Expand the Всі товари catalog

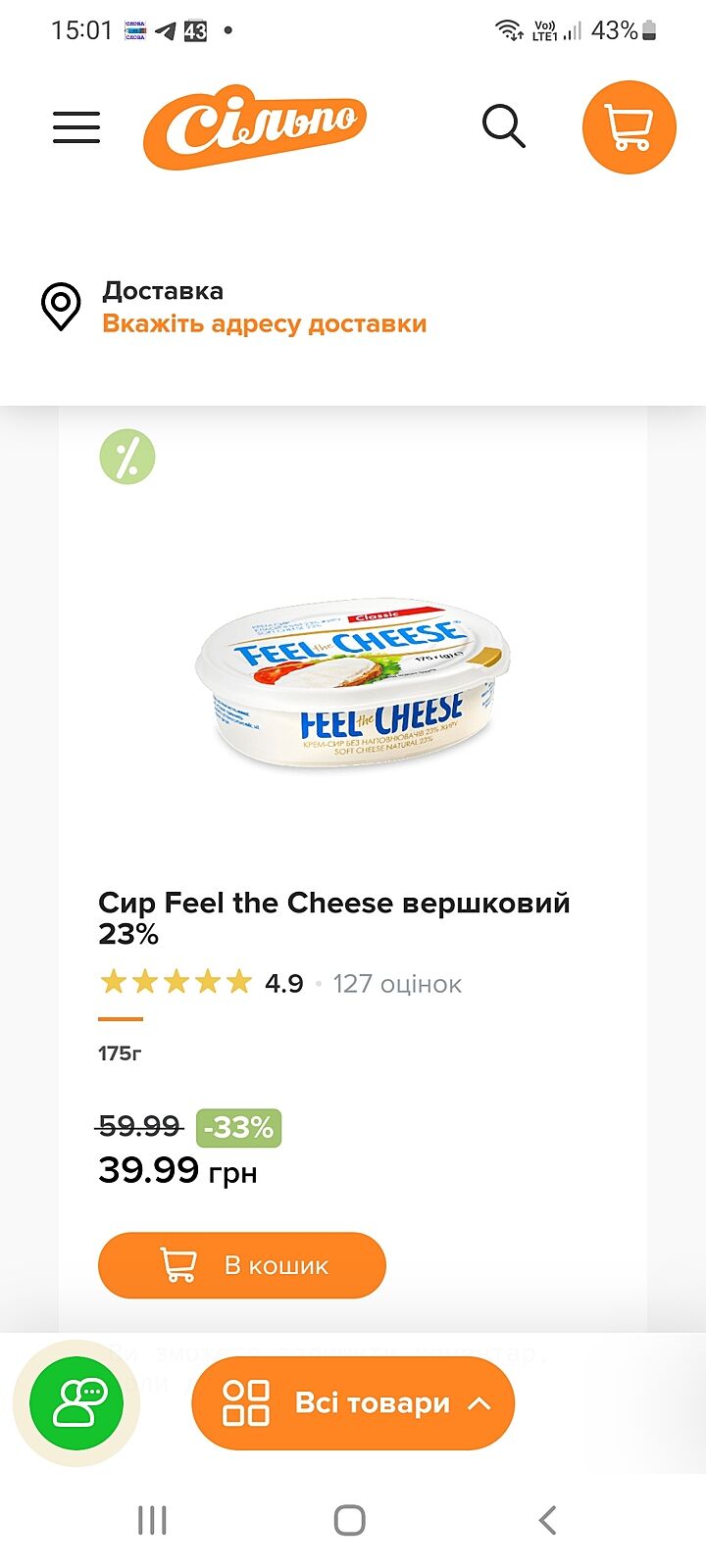pyautogui.click(x=353, y=1403)
